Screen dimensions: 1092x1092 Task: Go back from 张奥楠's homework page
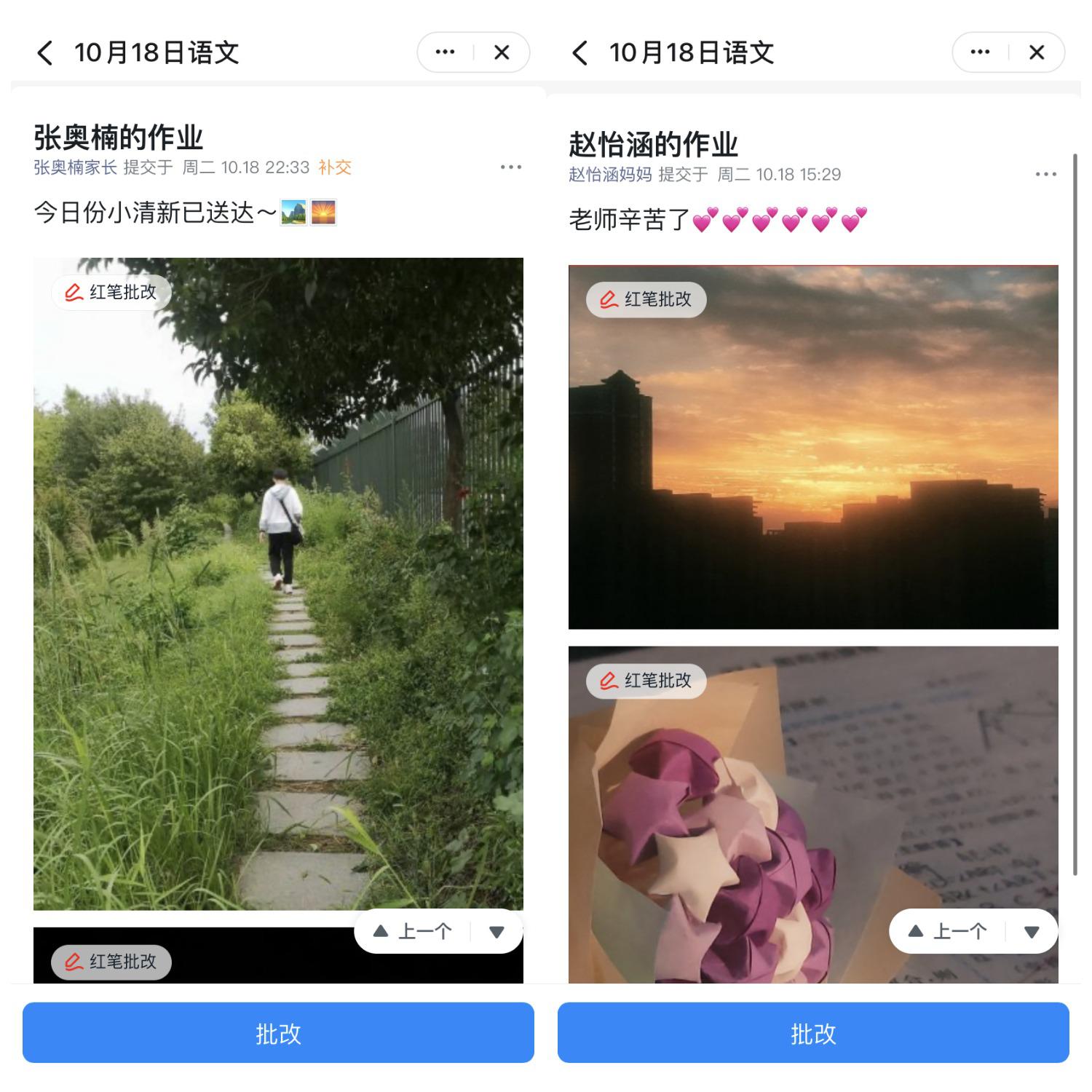coord(45,53)
